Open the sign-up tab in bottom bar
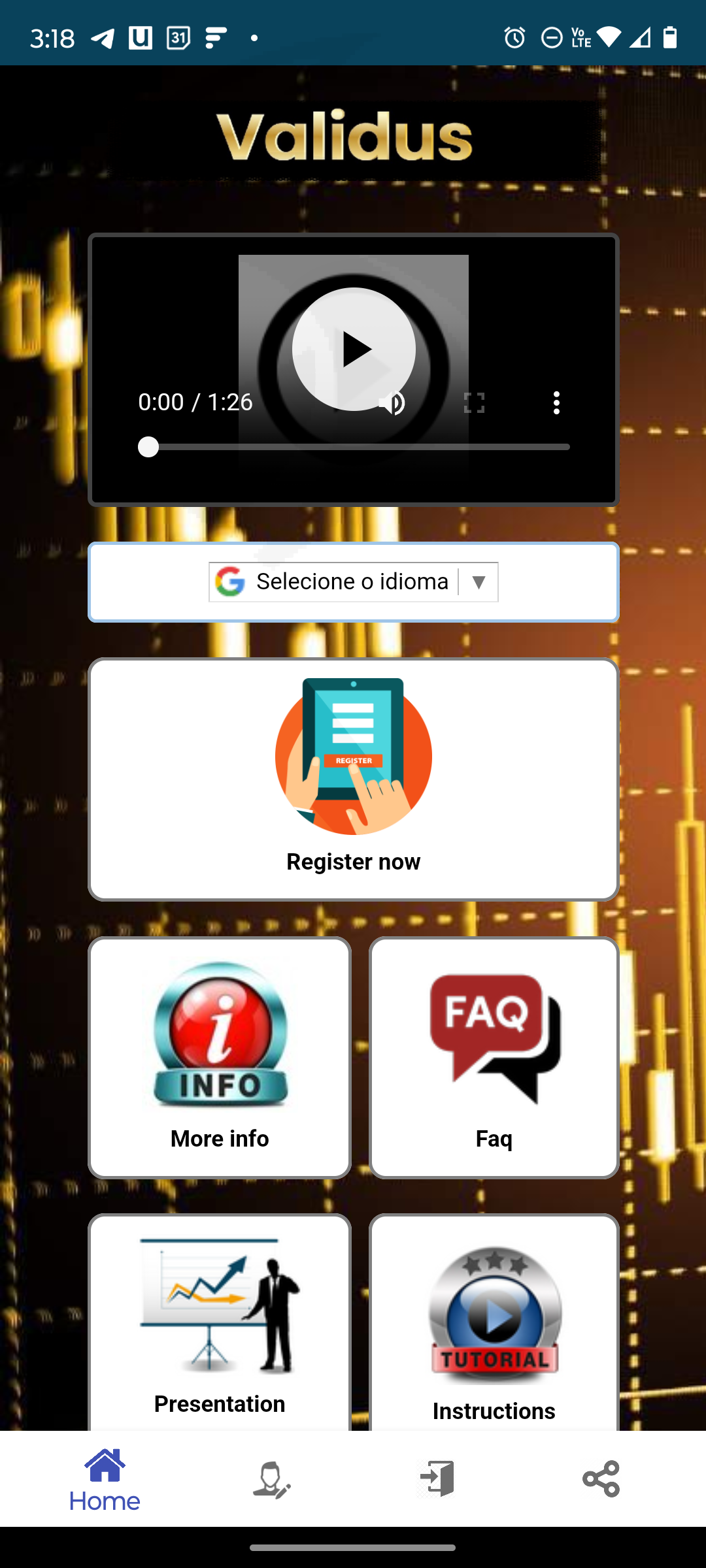Image resolution: width=706 pixels, height=1568 pixels. point(271,1479)
